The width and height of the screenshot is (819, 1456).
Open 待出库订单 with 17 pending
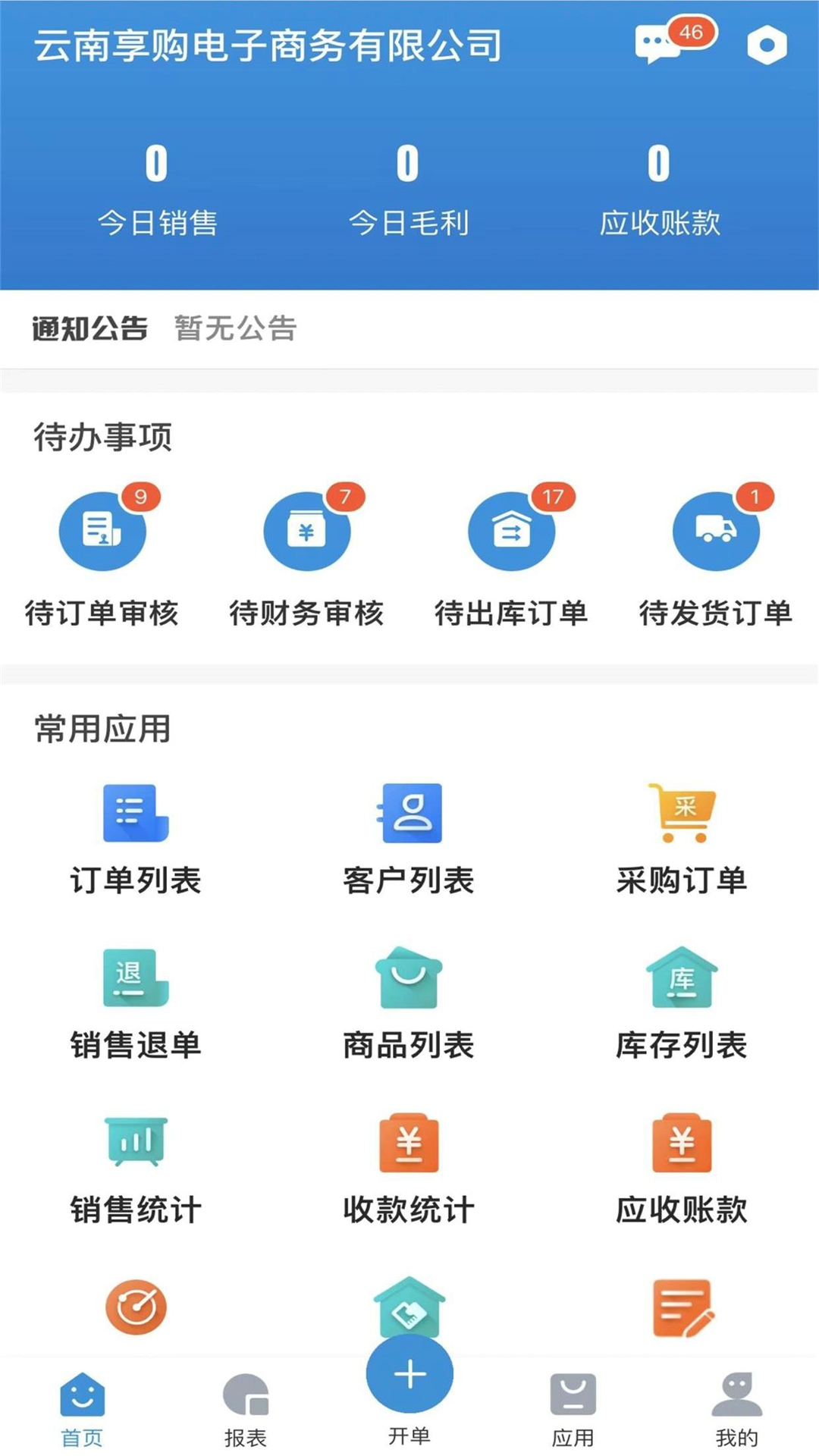tap(512, 532)
